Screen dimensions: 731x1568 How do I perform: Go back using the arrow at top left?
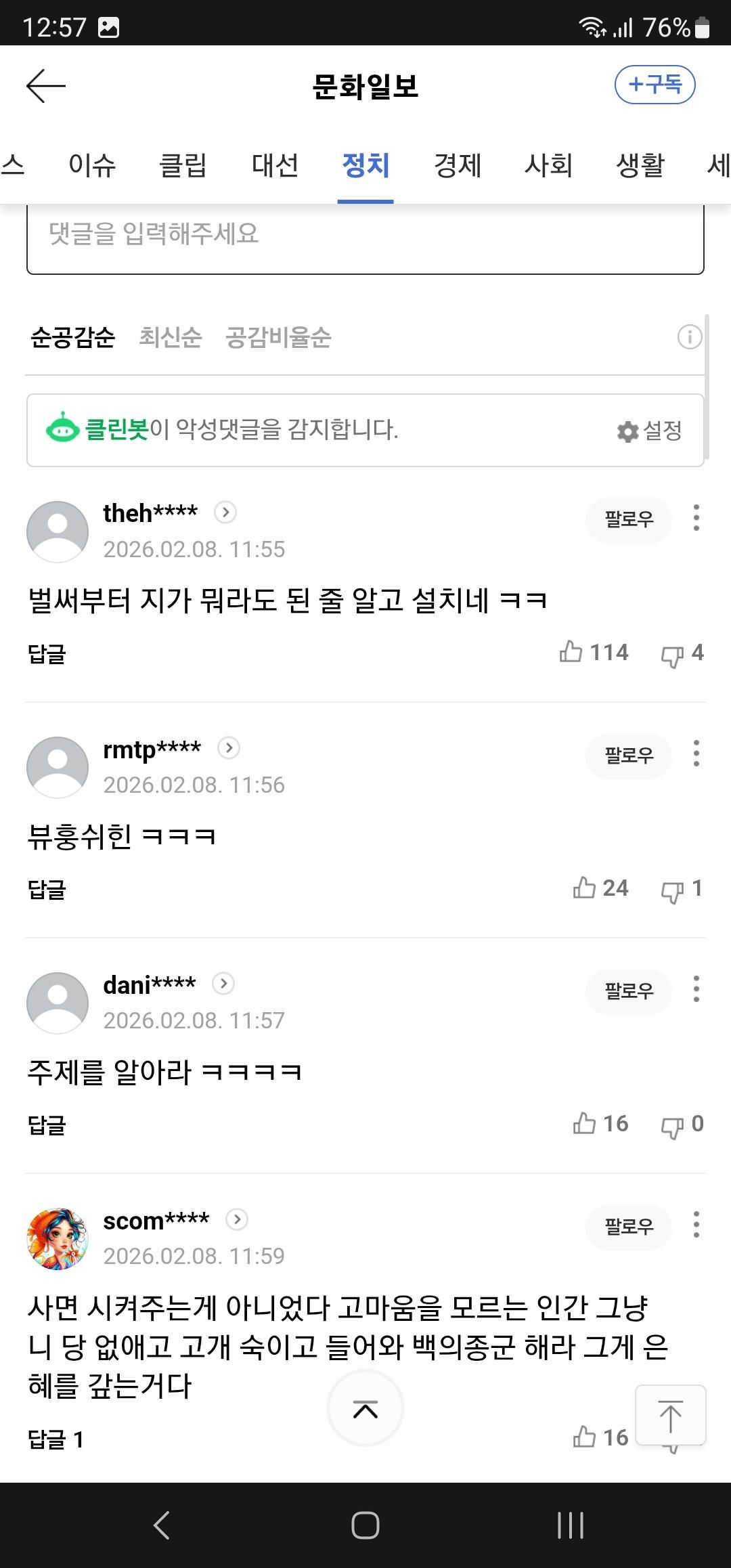[x=45, y=86]
